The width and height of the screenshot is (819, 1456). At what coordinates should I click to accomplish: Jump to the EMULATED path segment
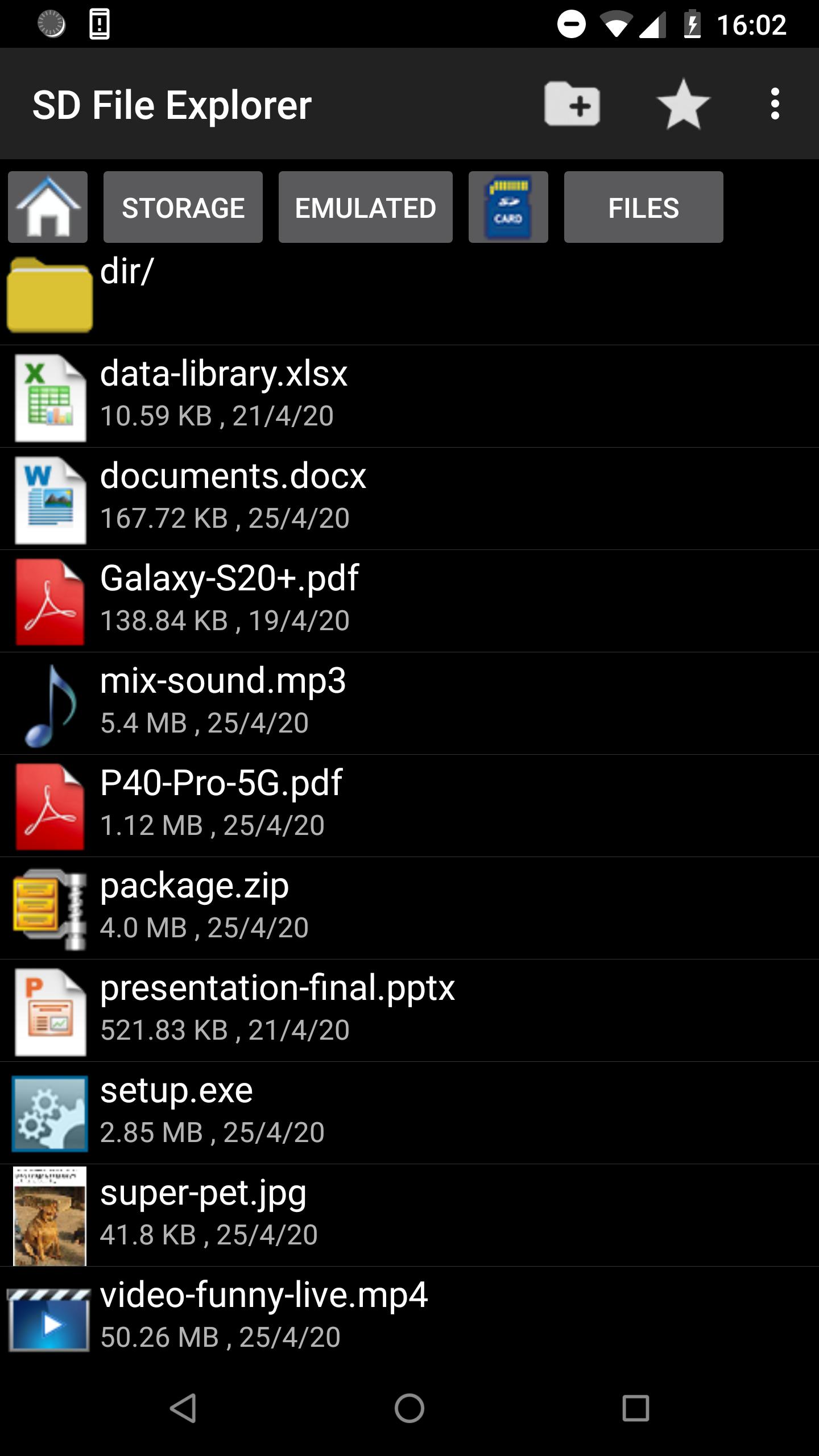click(366, 207)
